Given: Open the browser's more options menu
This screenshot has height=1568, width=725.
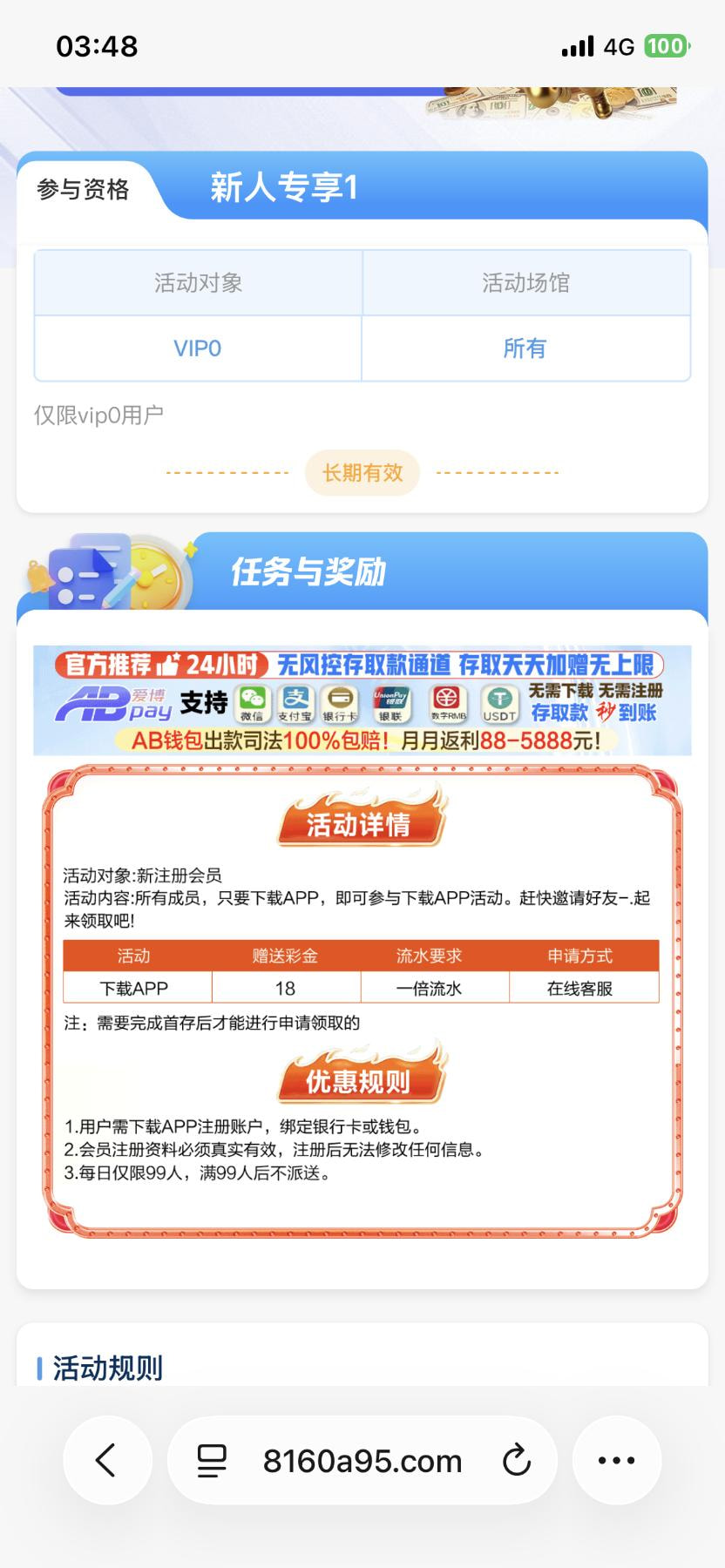Looking at the screenshot, I should pos(616,1460).
